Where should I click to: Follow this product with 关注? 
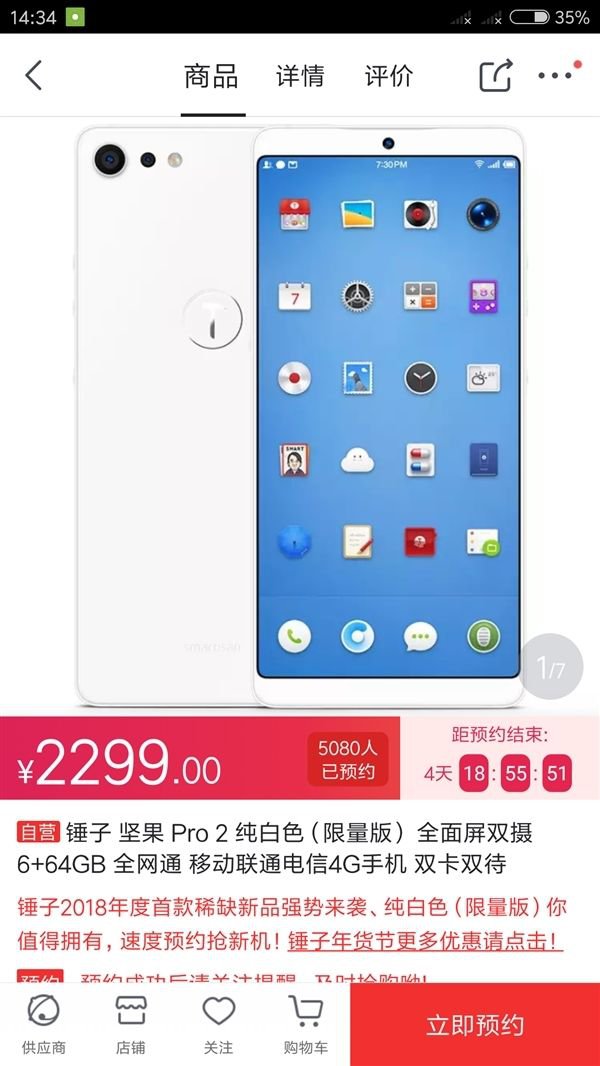(x=218, y=1025)
